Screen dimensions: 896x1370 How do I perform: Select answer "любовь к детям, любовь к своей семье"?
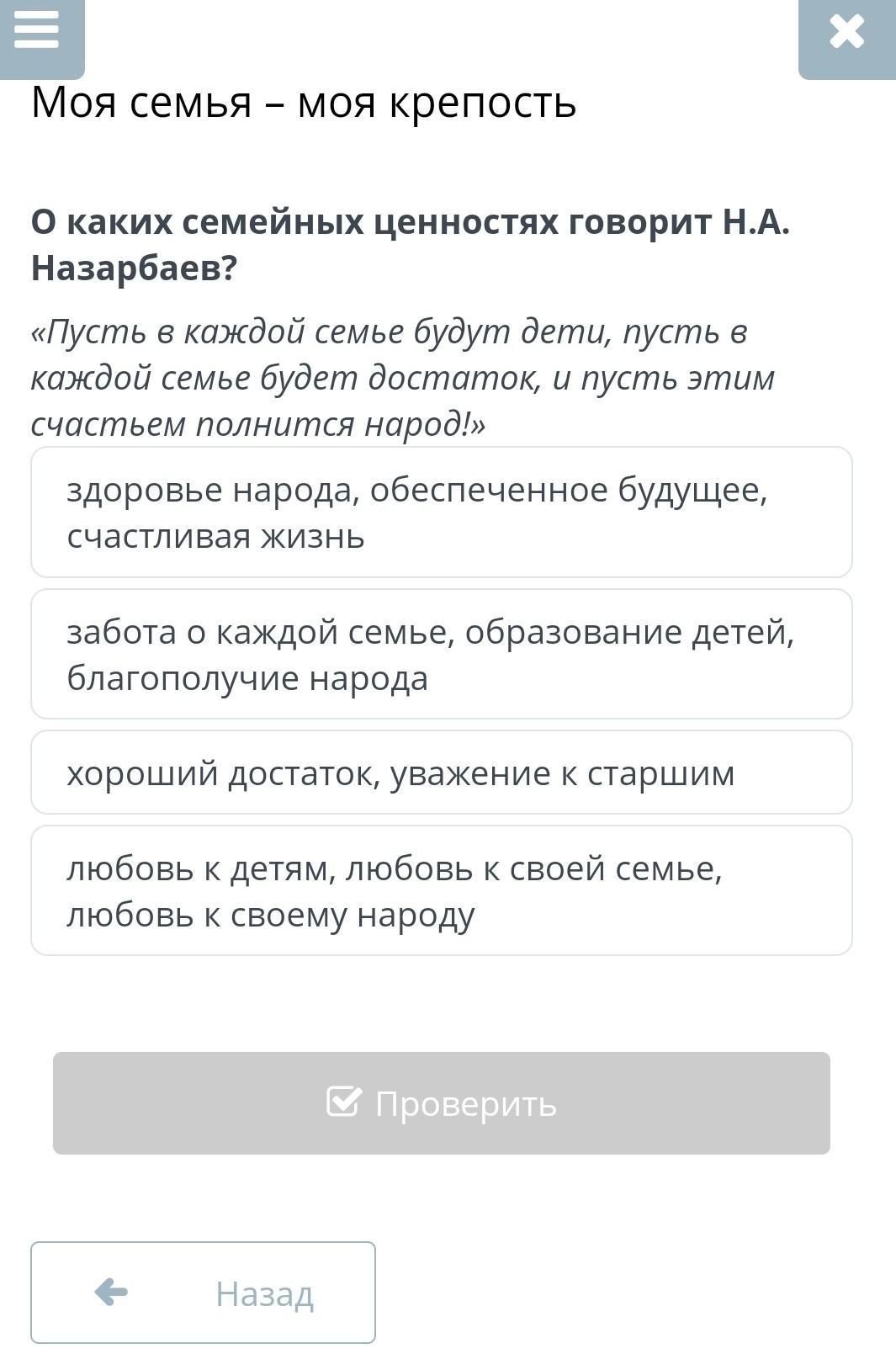tap(442, 890)
